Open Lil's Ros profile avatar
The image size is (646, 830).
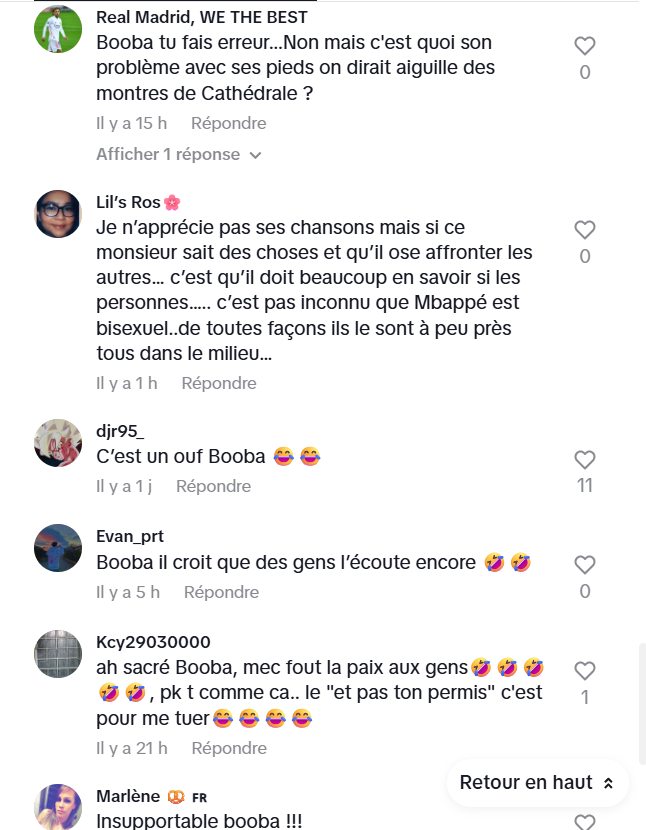(58, 214)
